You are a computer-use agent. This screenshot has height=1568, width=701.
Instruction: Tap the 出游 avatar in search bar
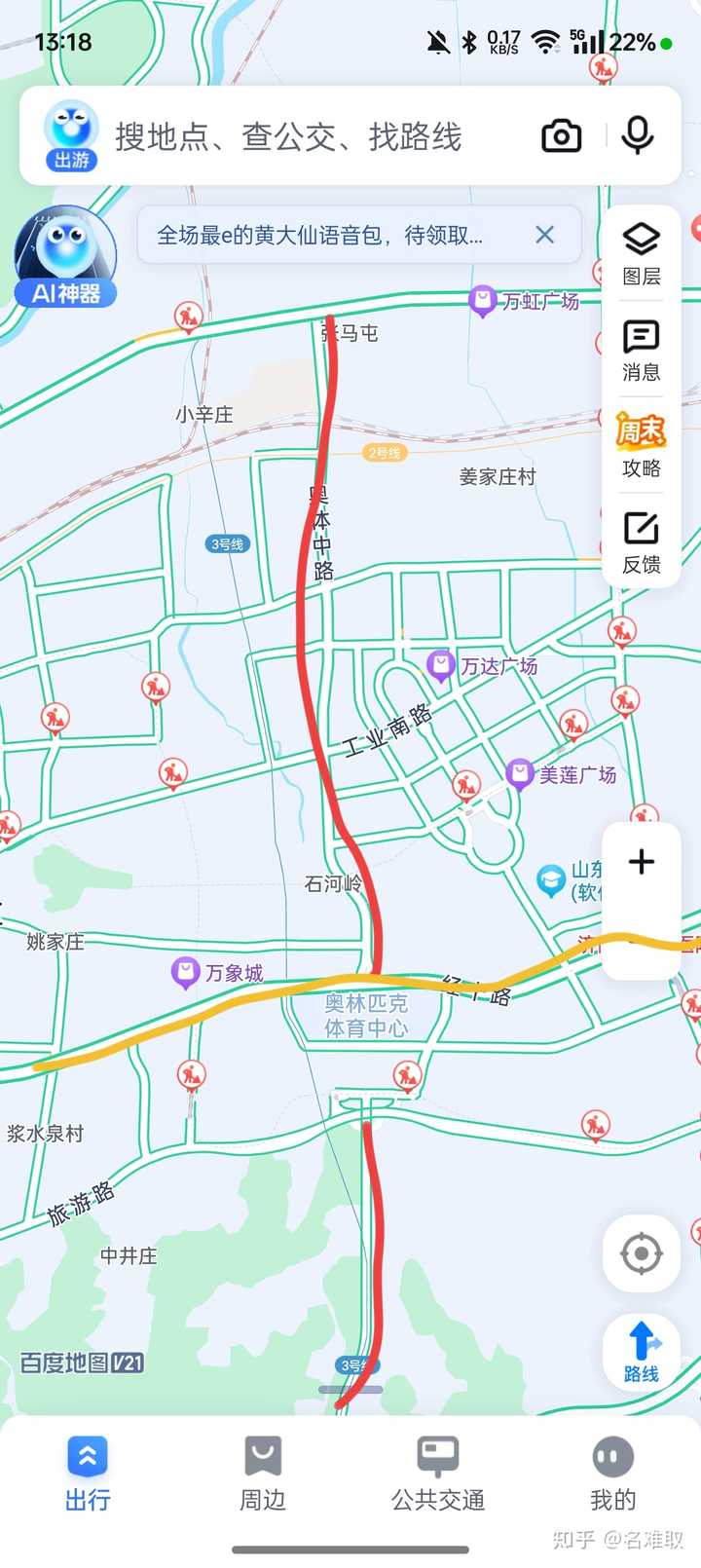(x=71, y=136)
